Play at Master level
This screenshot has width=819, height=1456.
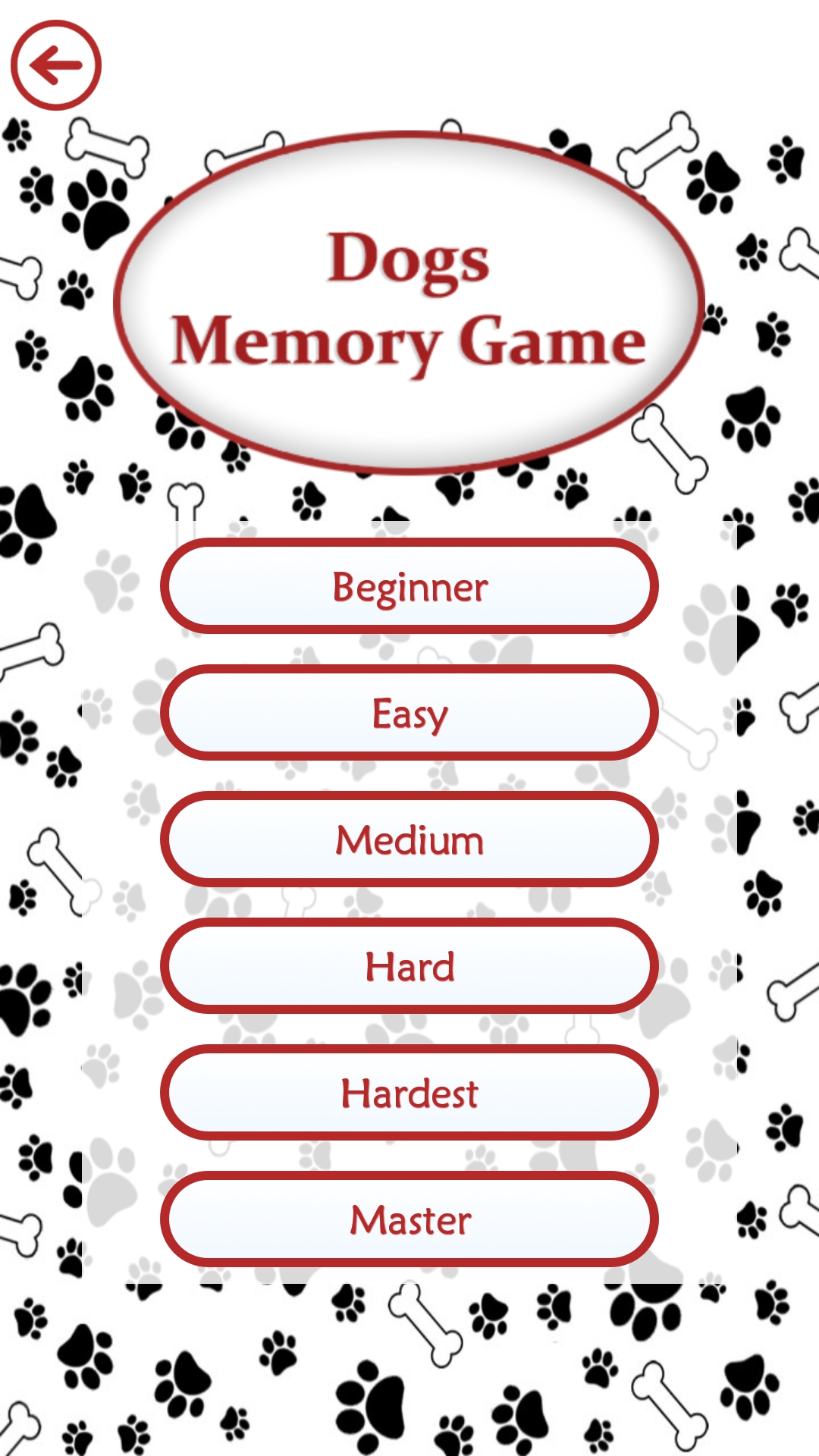point(409,1219)
